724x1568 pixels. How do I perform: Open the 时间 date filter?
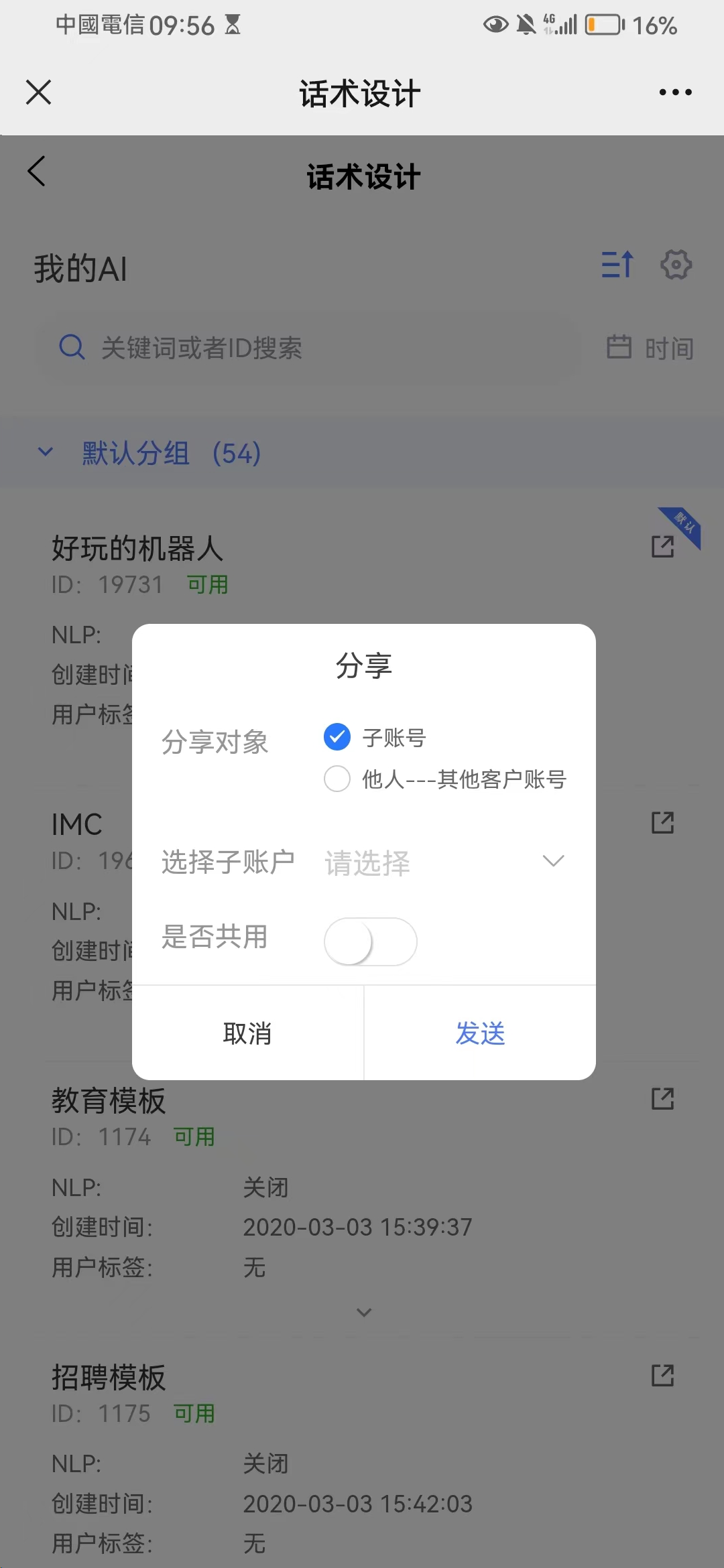tap(650, 348)
